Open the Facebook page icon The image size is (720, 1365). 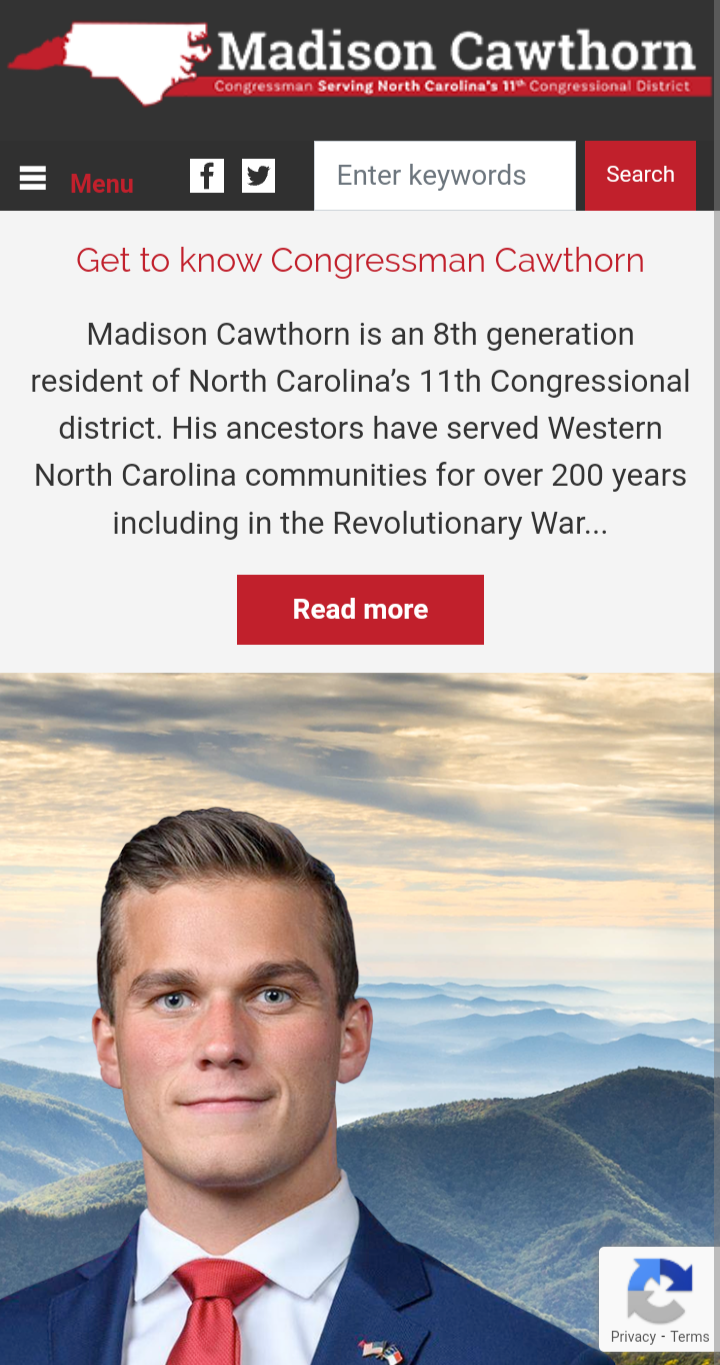point(207,176)
